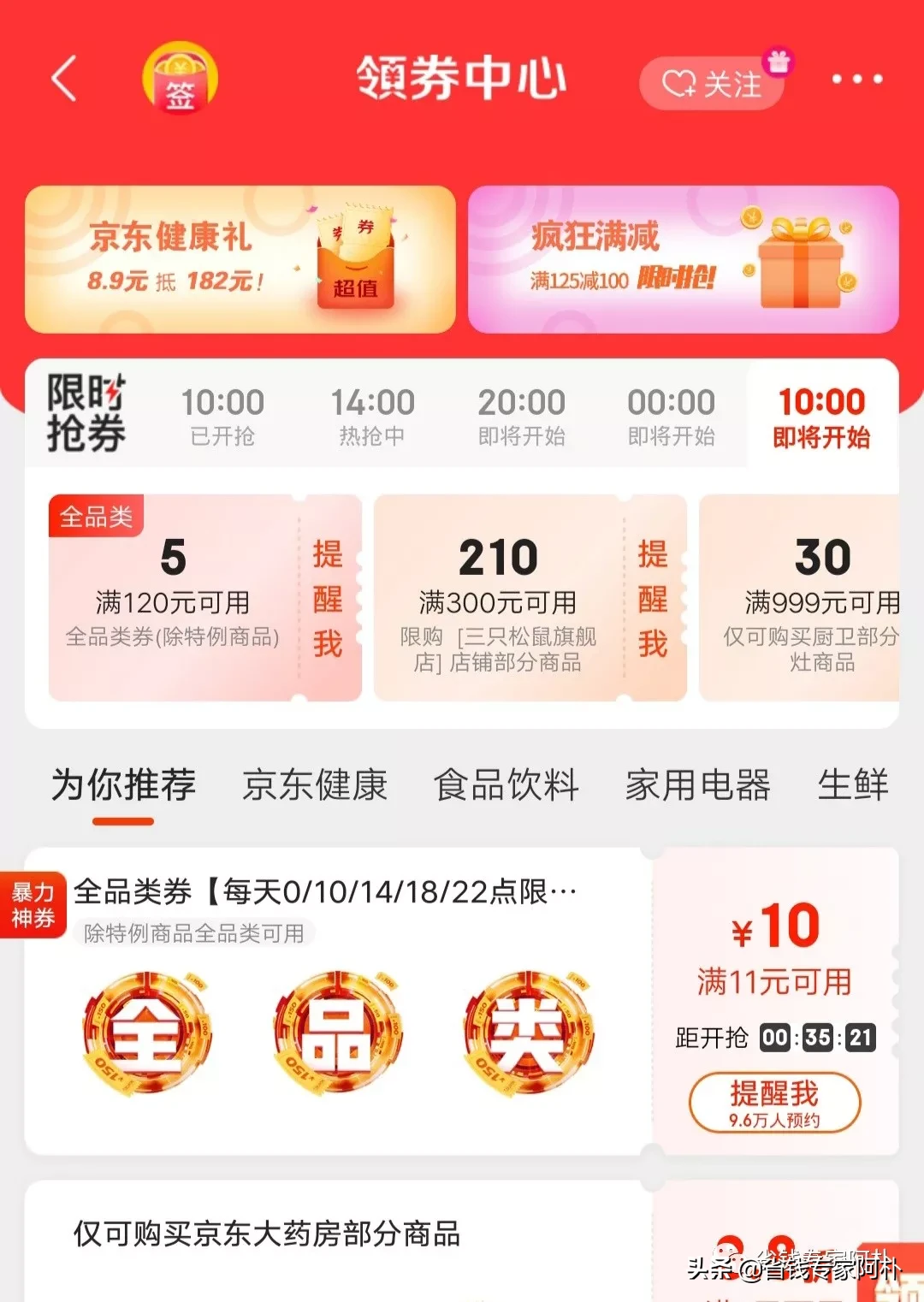Tap 提醒我 on the 5元 全品类 coupon

point(328,598)
